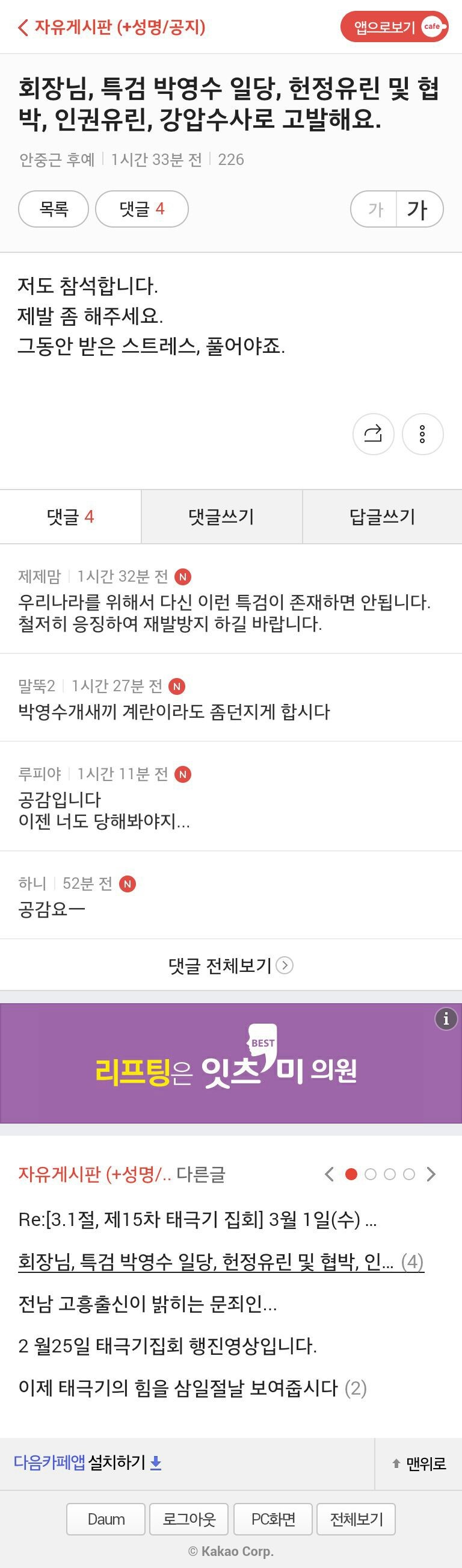Image resolution: width=462 pixels, height=1568 pixels.
Task: Share this post
Action: pos(373,434)
